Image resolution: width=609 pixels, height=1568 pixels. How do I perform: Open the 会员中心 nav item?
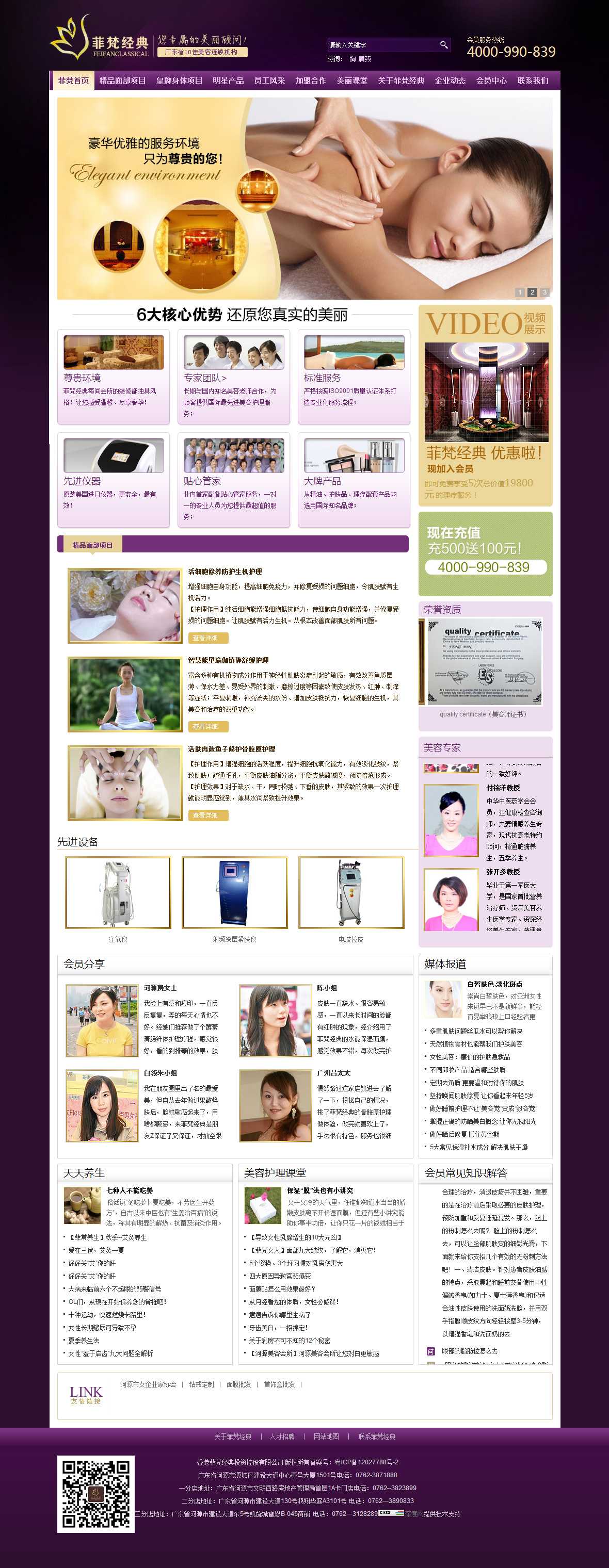tap(491, 80)
